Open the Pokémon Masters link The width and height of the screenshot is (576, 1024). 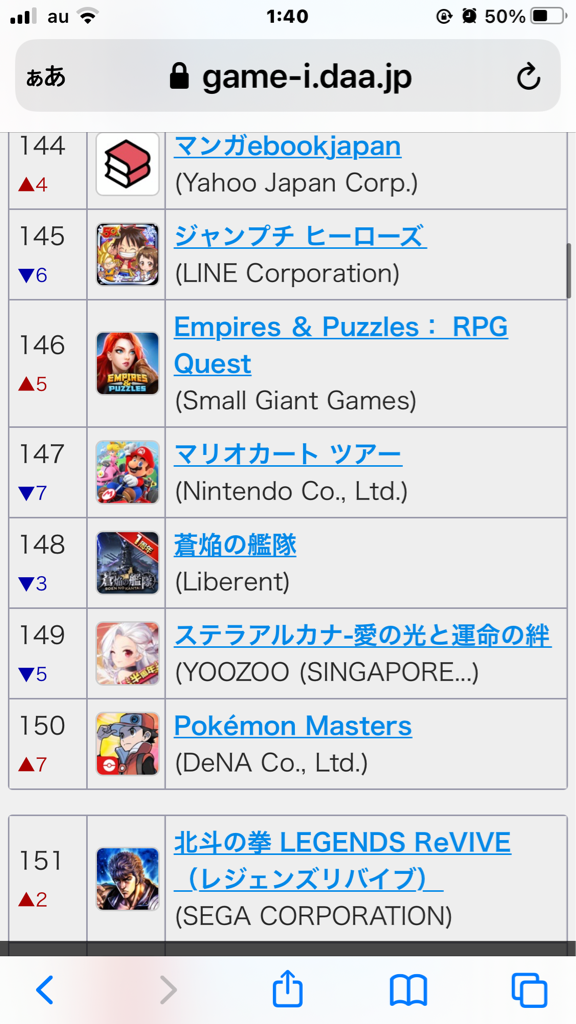[293, 726]
